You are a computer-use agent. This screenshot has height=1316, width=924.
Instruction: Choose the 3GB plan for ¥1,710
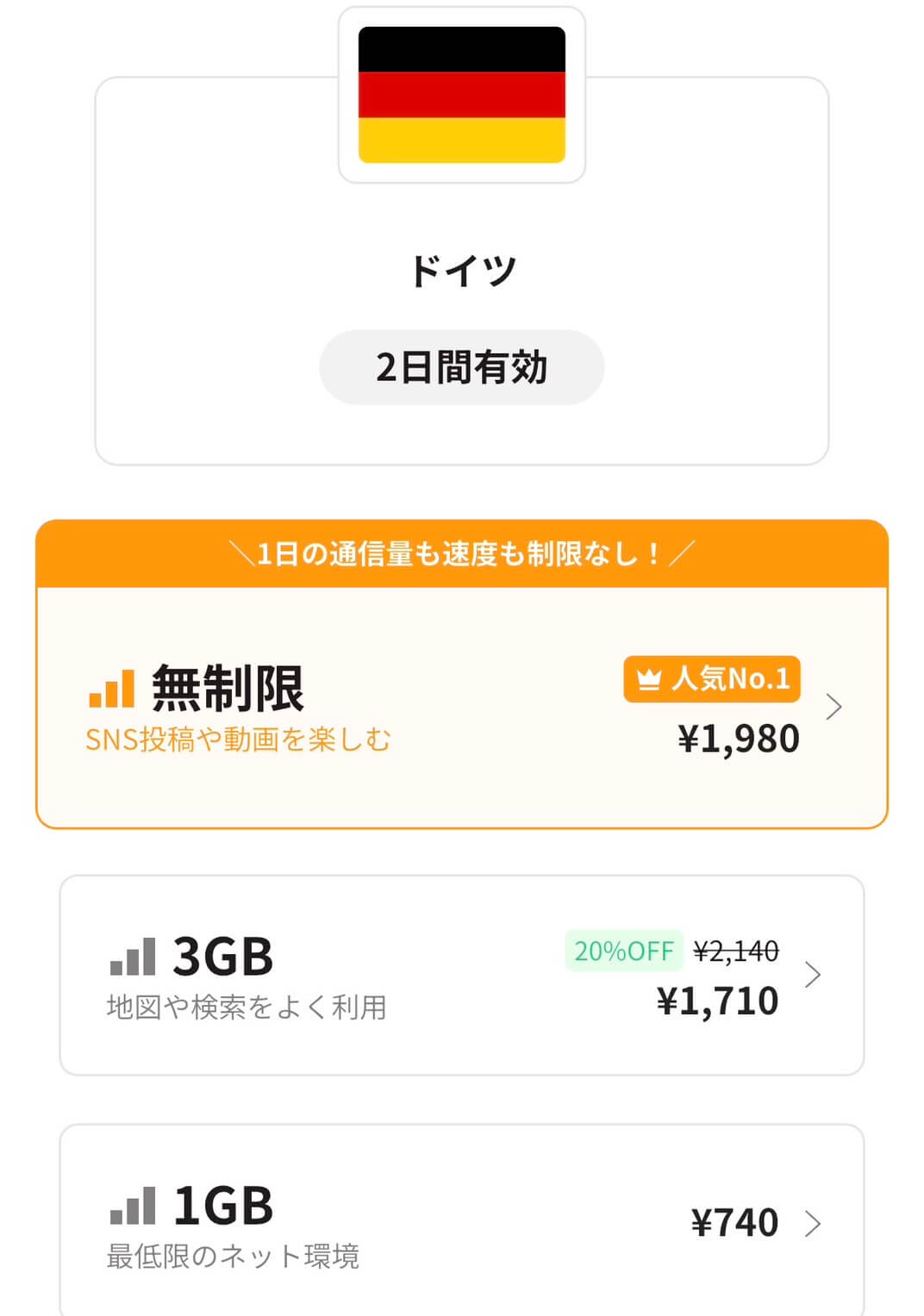(461, 976)
